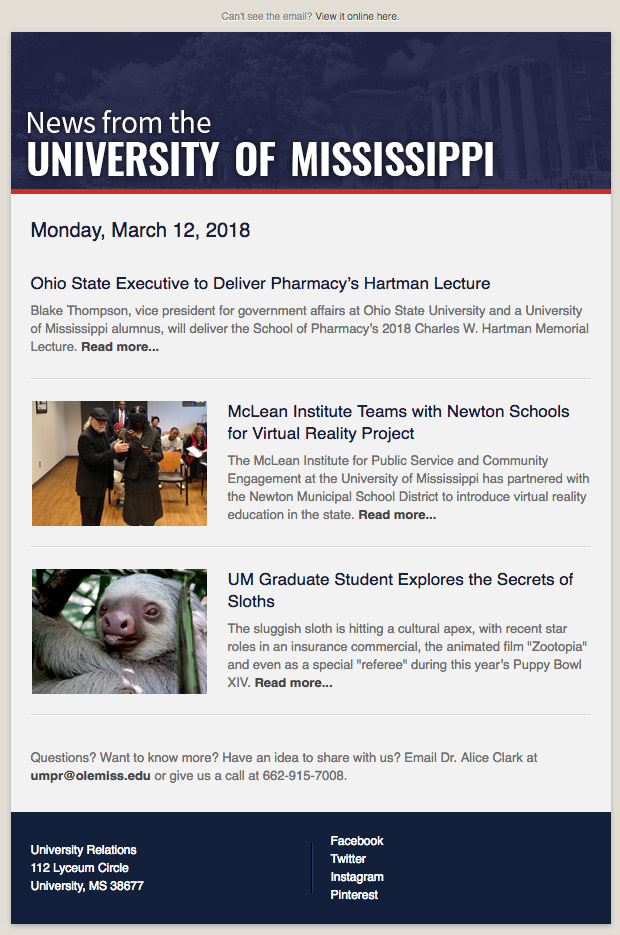This screenshot has width=620, height=935.
Task: Open the Hartman Lecture article headline
Action: tap(260, 283)
